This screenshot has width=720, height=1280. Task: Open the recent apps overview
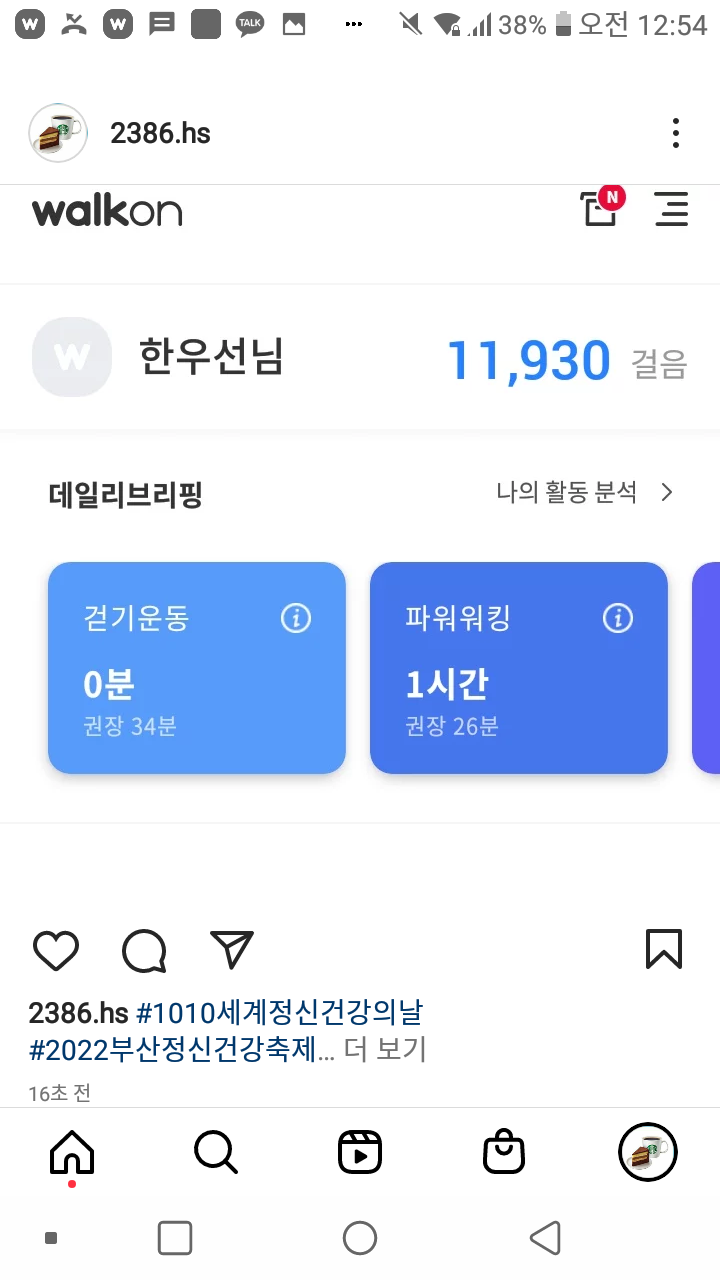(x=175, y=1238)
